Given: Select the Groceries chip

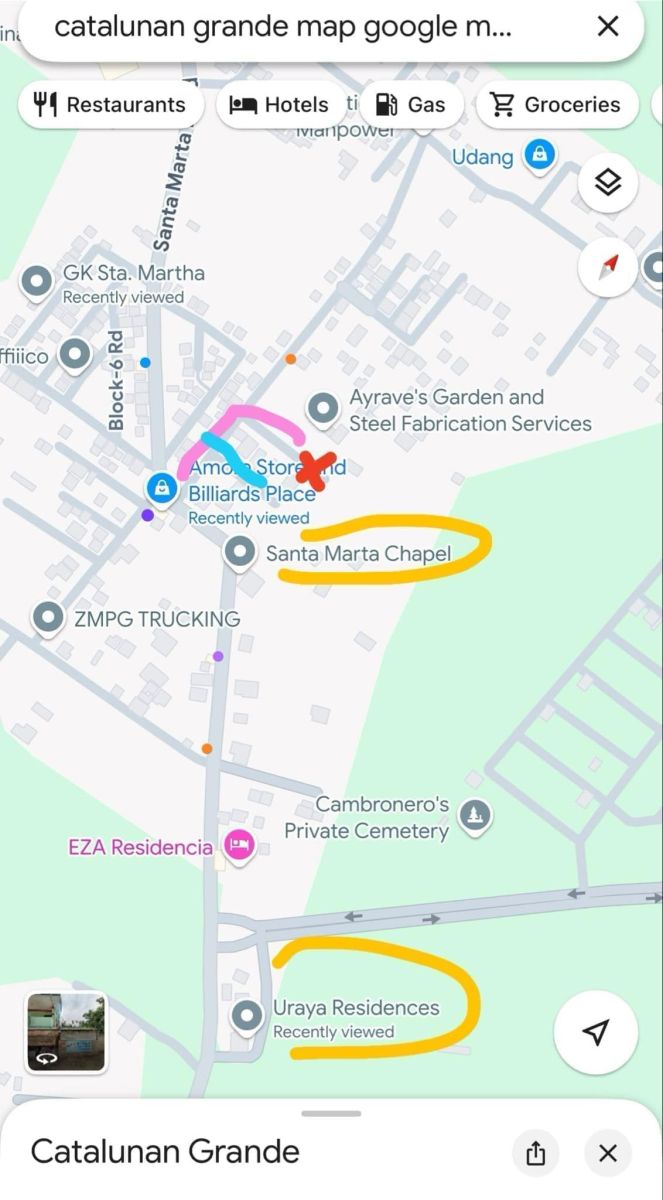Looking at the screenshot, I should click(x=556, y=104).
